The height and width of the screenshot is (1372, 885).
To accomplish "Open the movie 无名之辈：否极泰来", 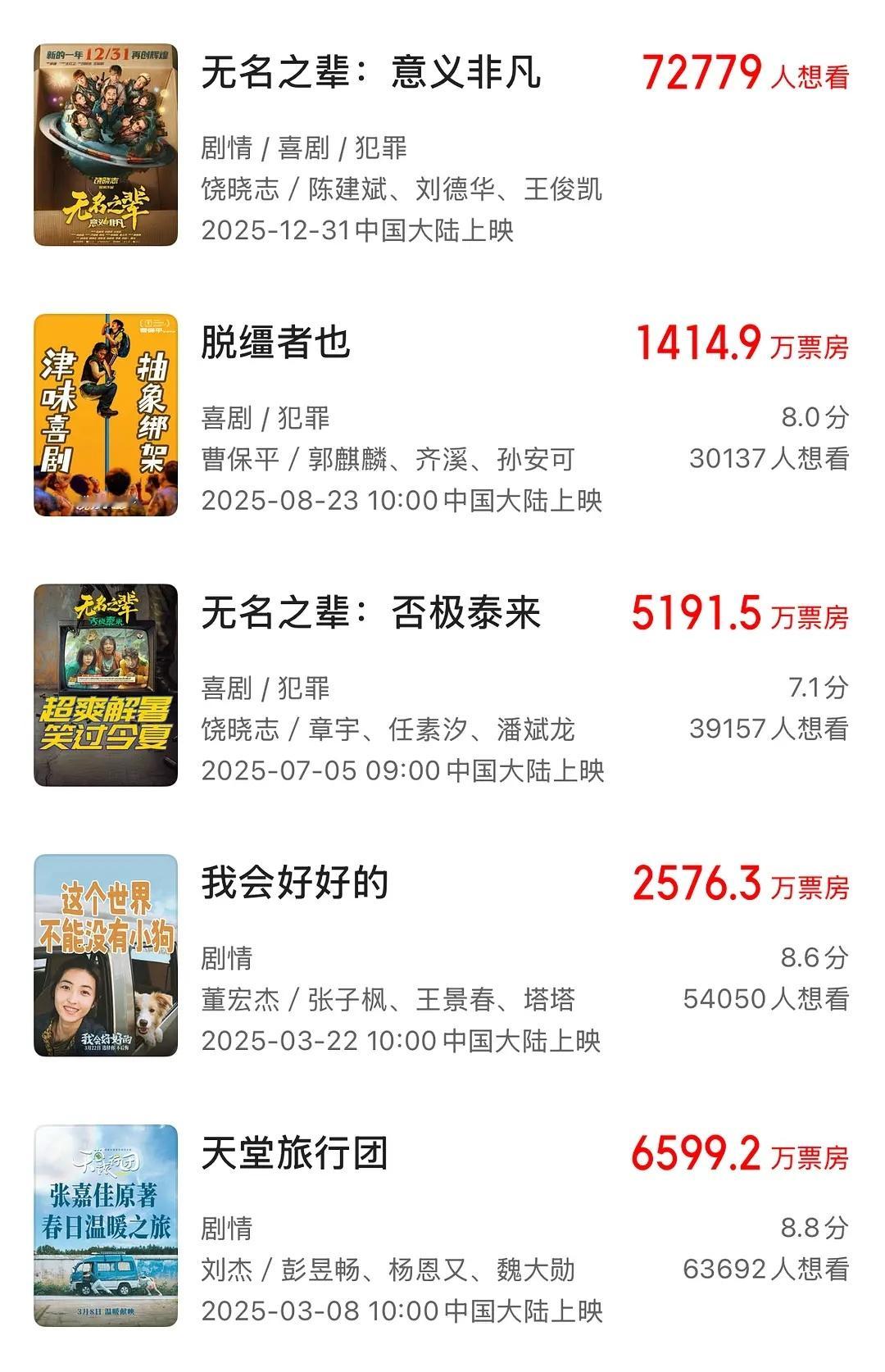I will [370, 613].
